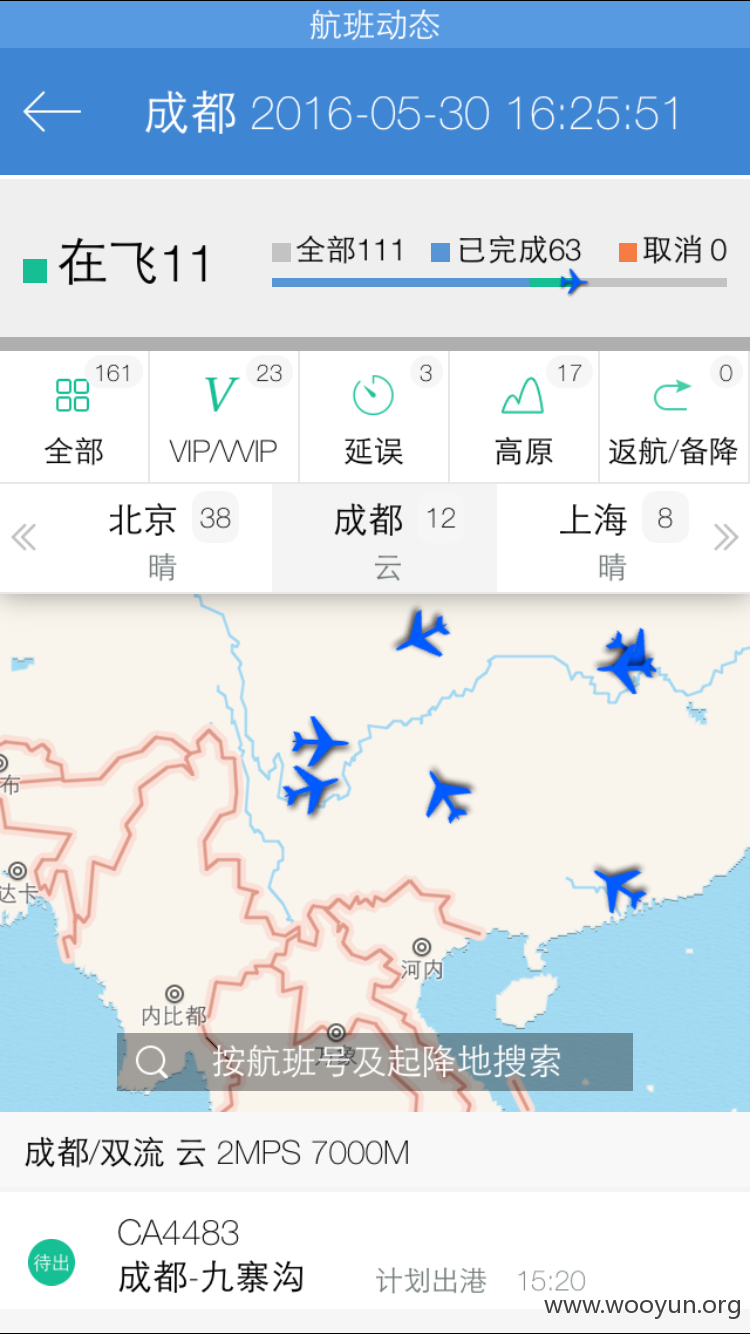This screenshot has height=1334, width=750.
Task: Switch to the 北京 city tab
Action: 160,539
